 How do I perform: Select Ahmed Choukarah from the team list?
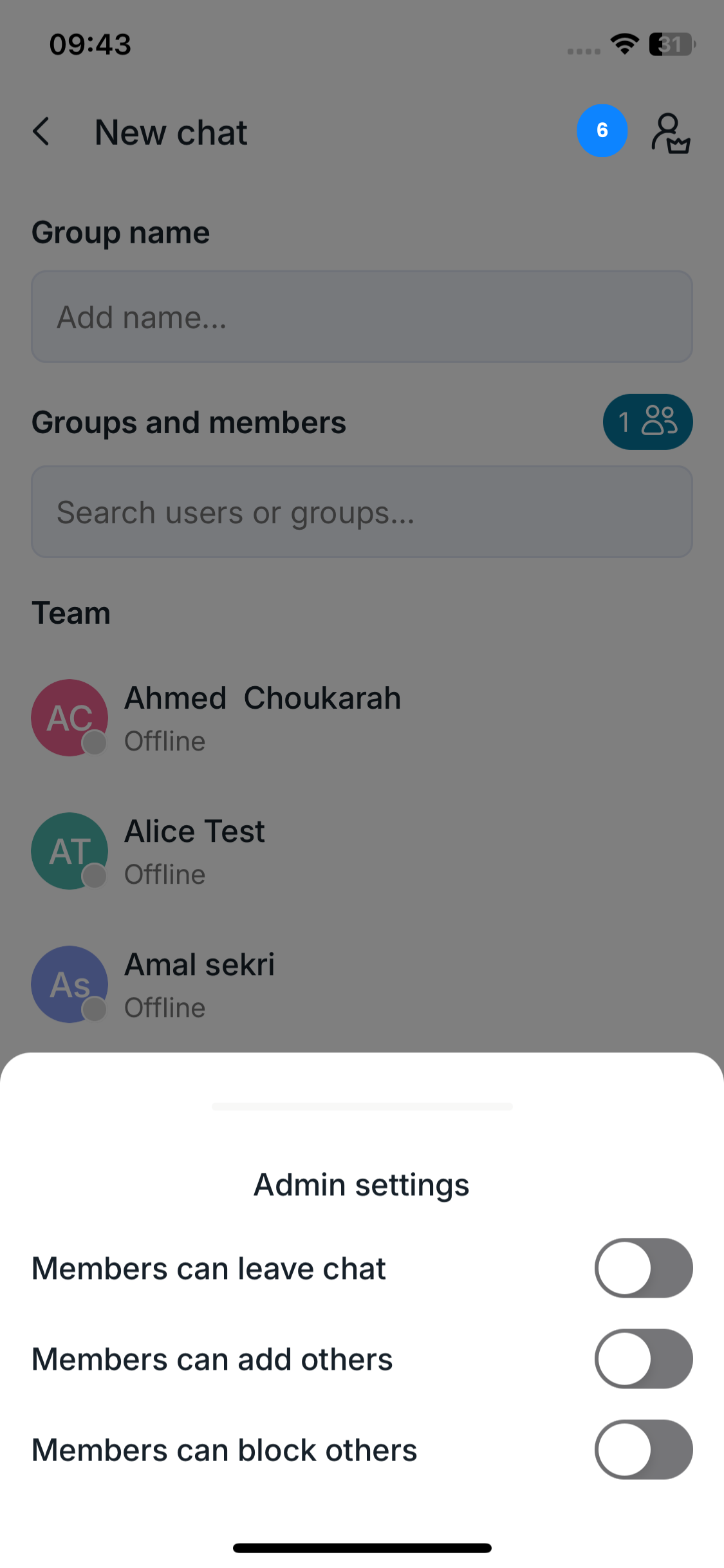263,717
